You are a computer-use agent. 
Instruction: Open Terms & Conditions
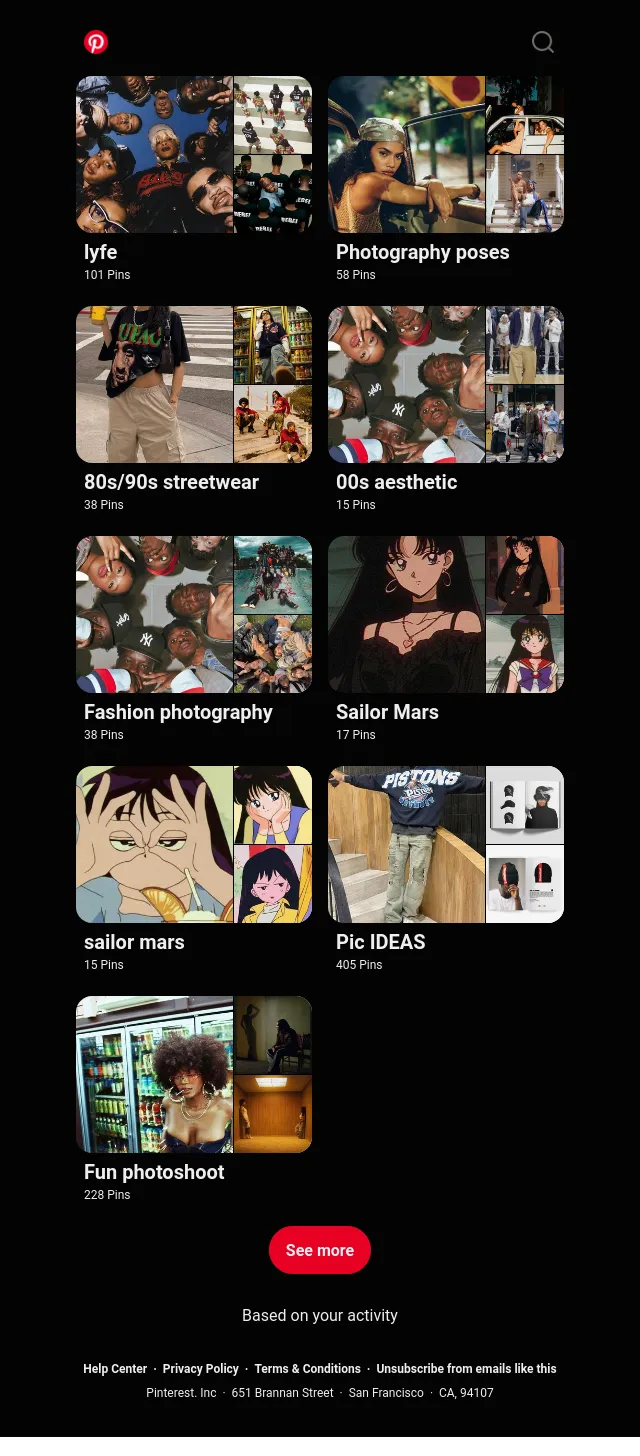pos(308,1369)
